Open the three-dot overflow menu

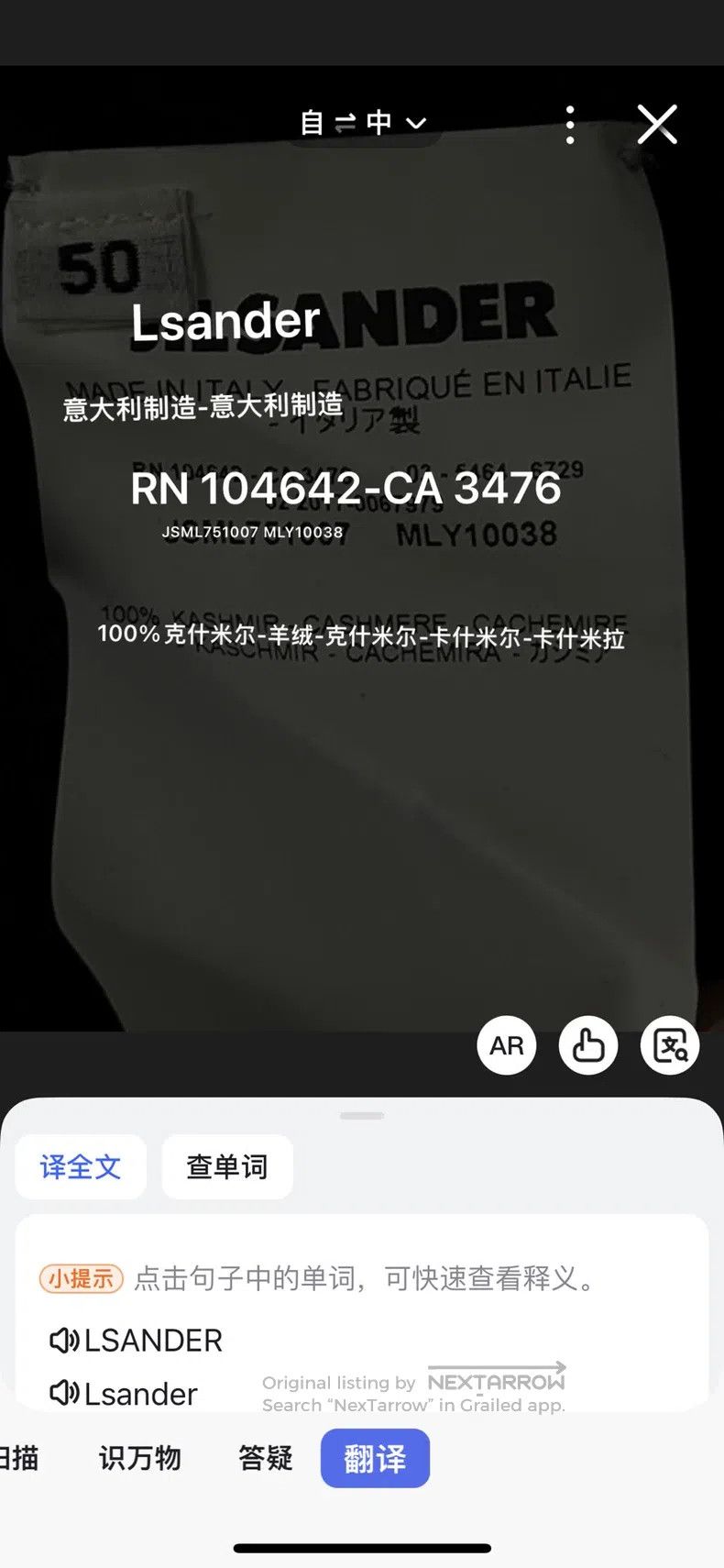570,125
